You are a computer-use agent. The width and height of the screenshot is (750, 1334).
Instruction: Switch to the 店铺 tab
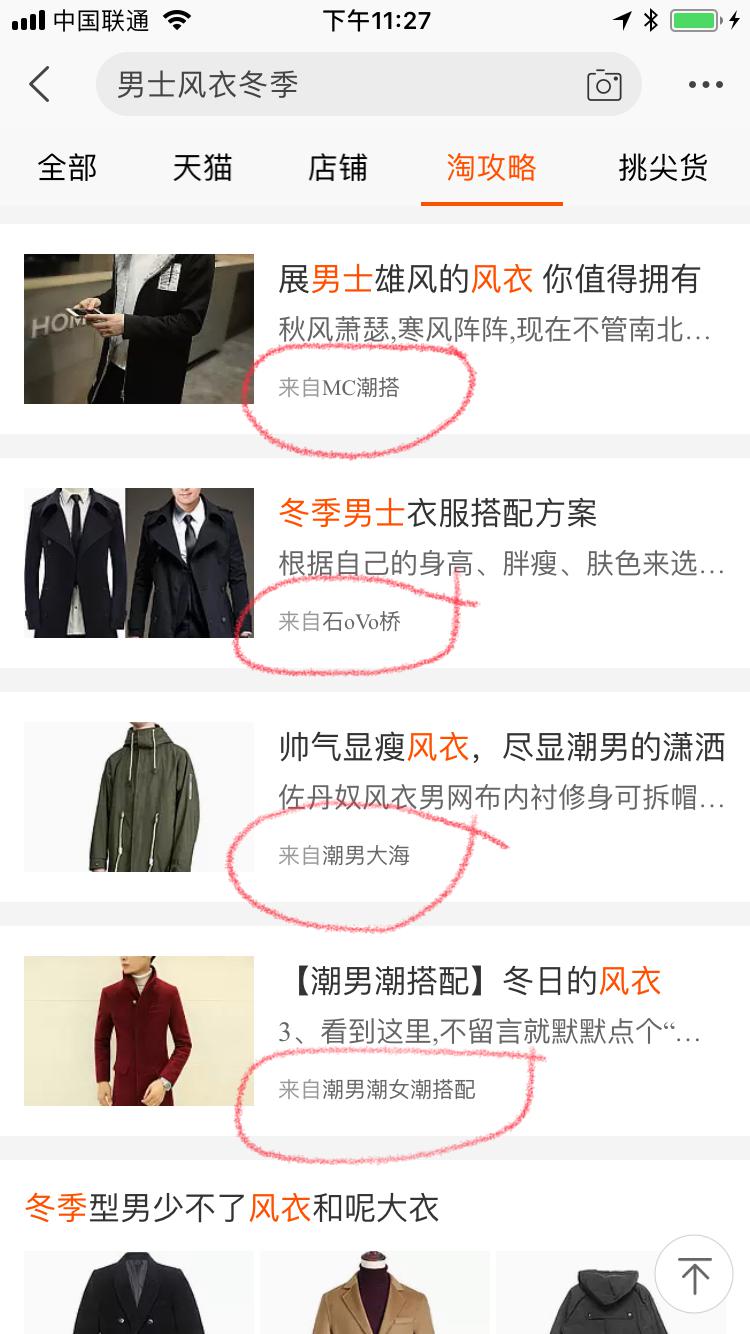click(337, 168)
